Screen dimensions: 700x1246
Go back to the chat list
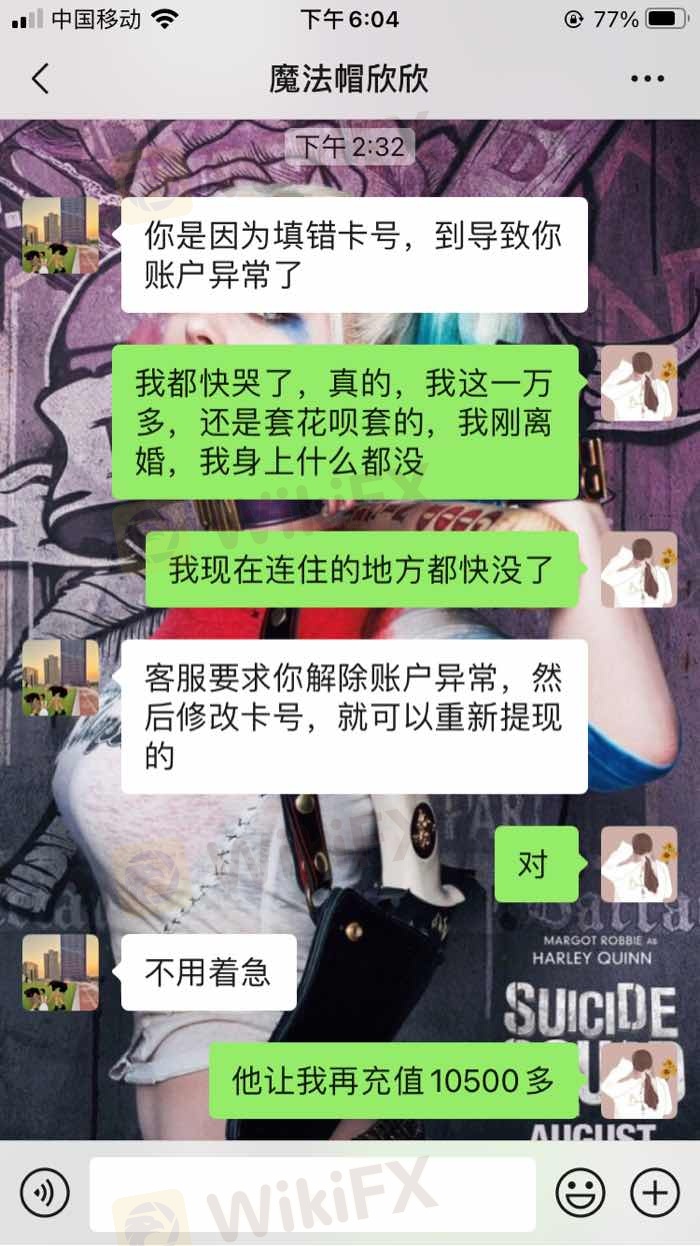(40, 78)
